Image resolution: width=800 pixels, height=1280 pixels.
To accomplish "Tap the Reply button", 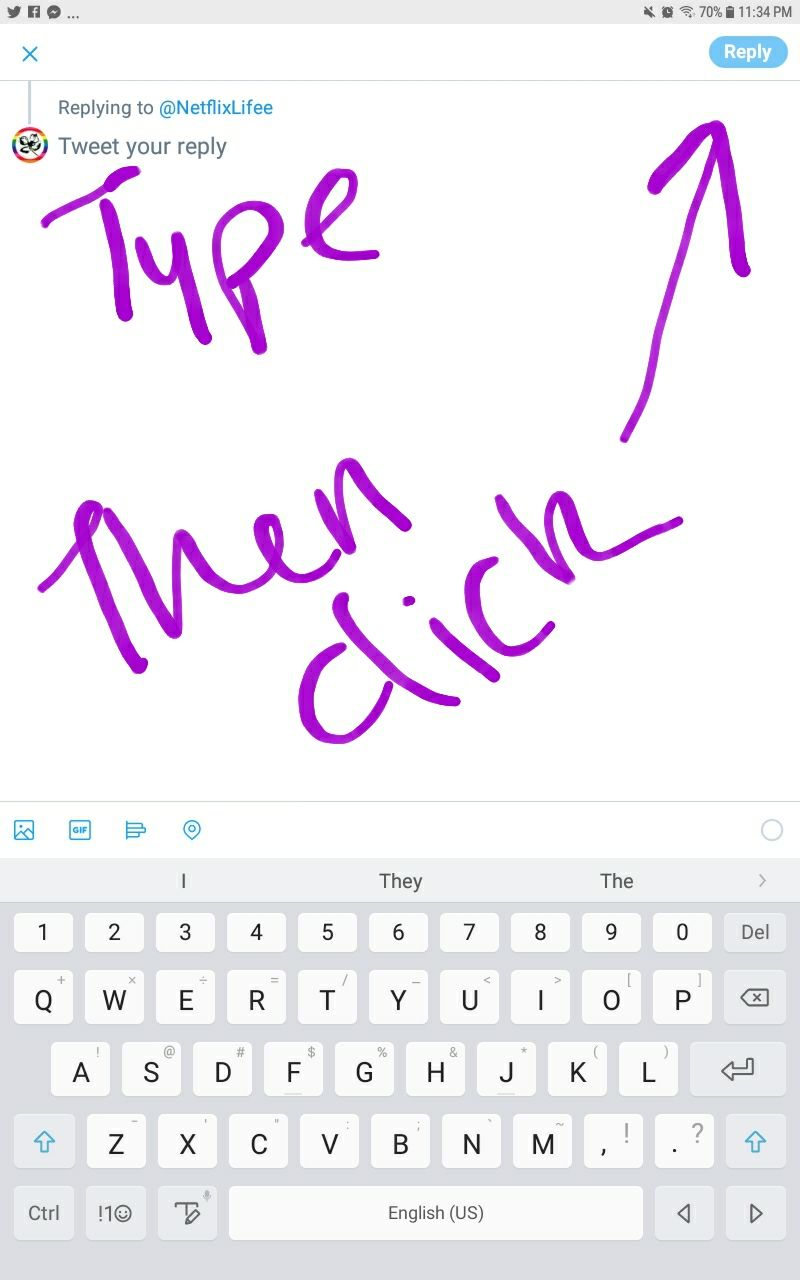I will click(748, 52).
